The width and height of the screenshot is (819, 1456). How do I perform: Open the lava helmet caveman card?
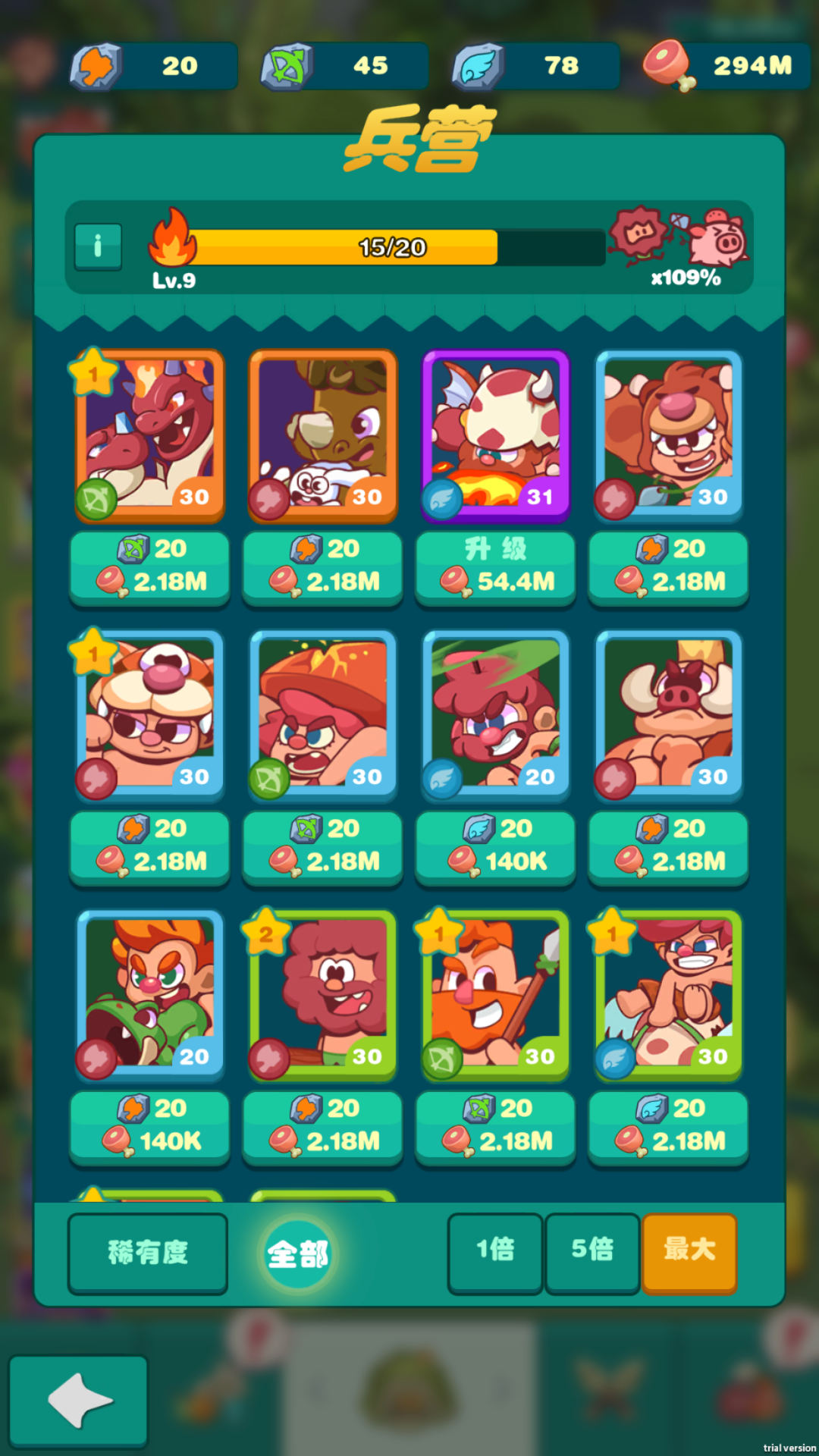tap(323, 714)
